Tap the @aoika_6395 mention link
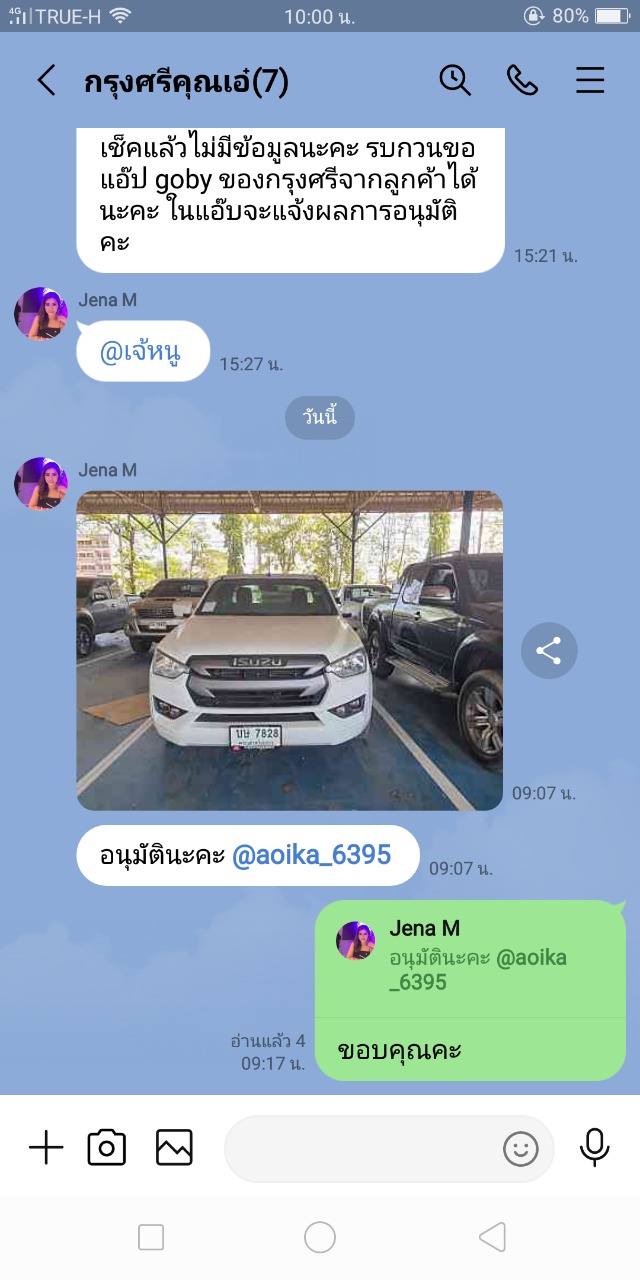Viewport: 640px width, 1280px height. pos(311,855)
